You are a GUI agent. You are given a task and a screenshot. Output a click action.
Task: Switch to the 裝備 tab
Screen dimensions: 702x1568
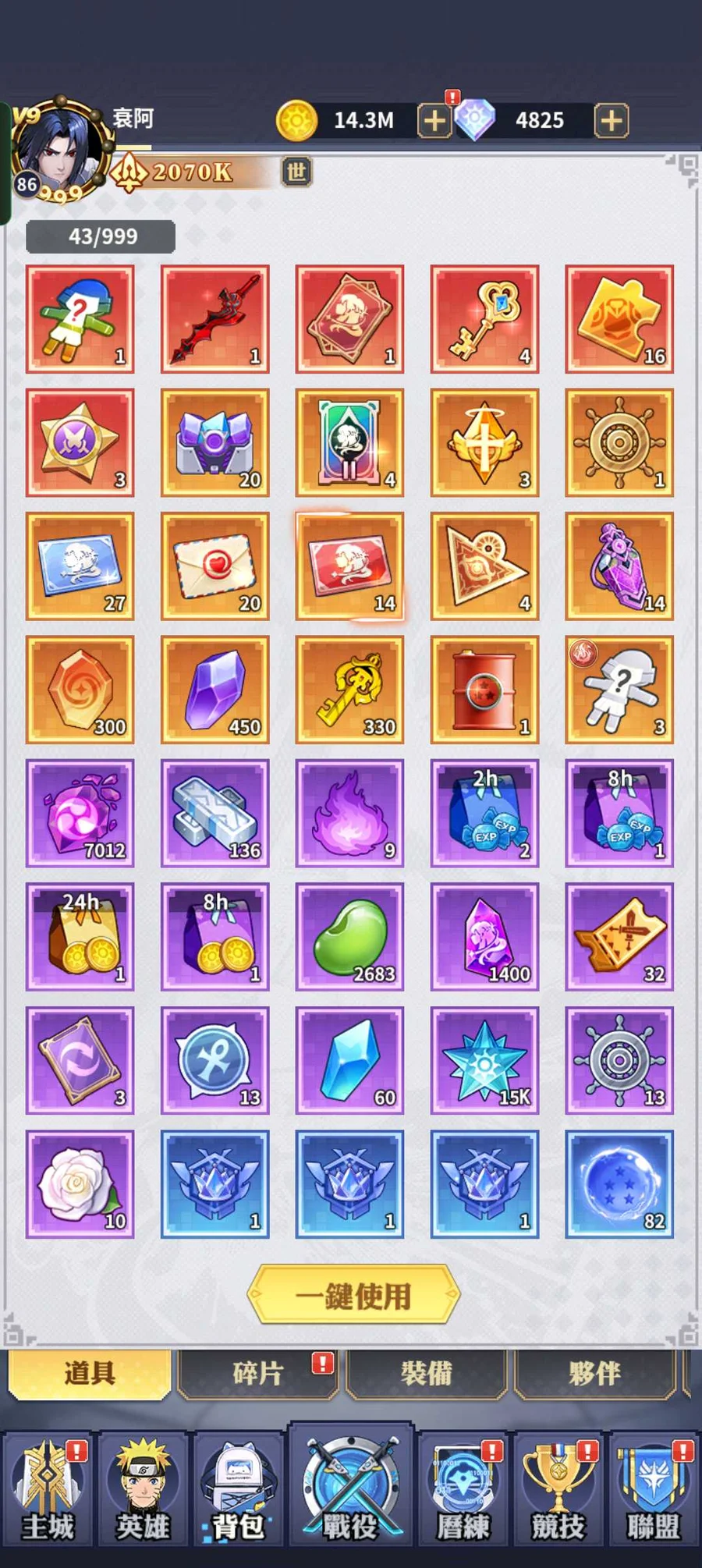[x=426, y=1374]
